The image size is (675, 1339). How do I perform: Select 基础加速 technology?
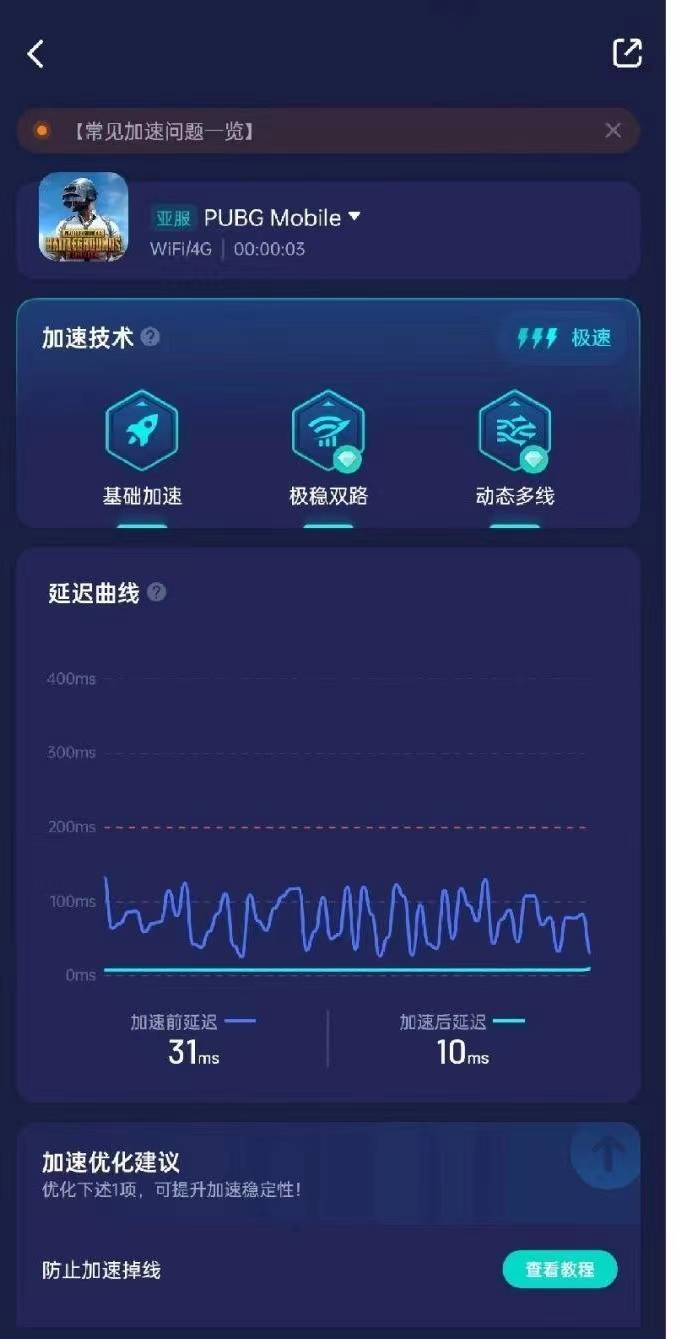(142, 449)
